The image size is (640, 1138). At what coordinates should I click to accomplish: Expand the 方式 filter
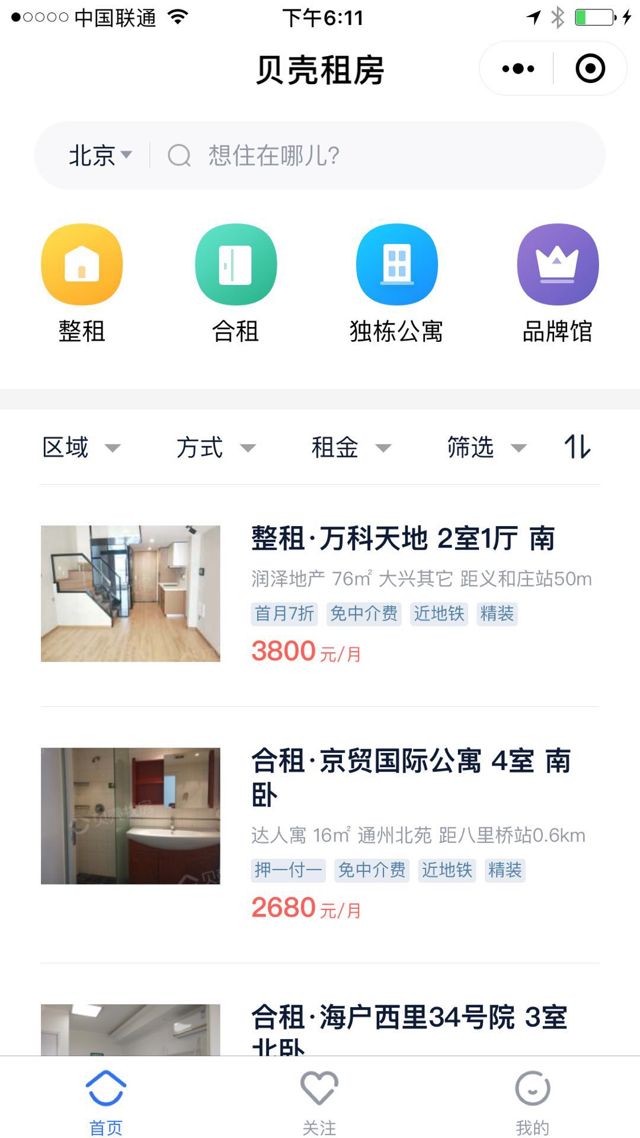point(216,448)
